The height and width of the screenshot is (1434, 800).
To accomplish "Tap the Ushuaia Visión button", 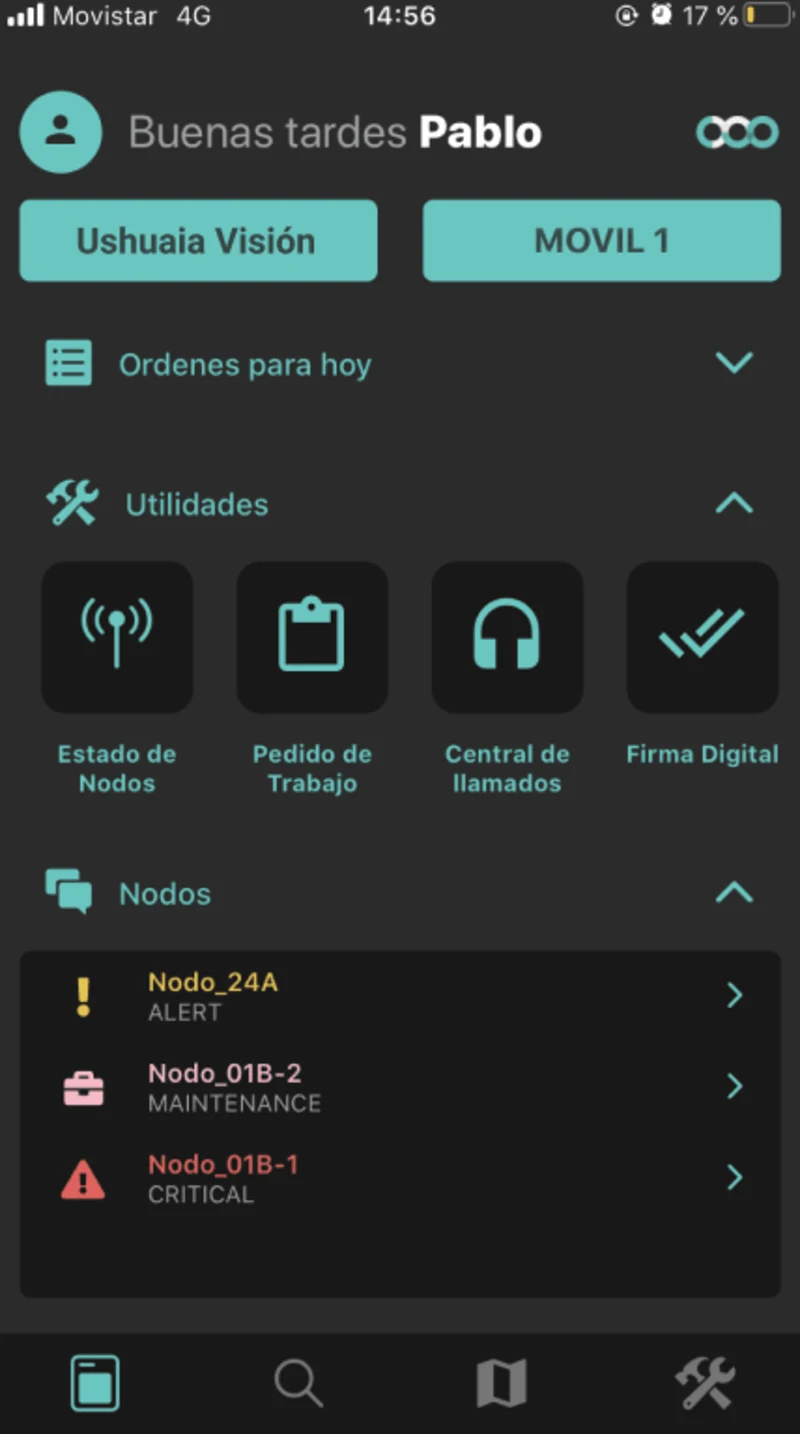I will tap(198, 241).
